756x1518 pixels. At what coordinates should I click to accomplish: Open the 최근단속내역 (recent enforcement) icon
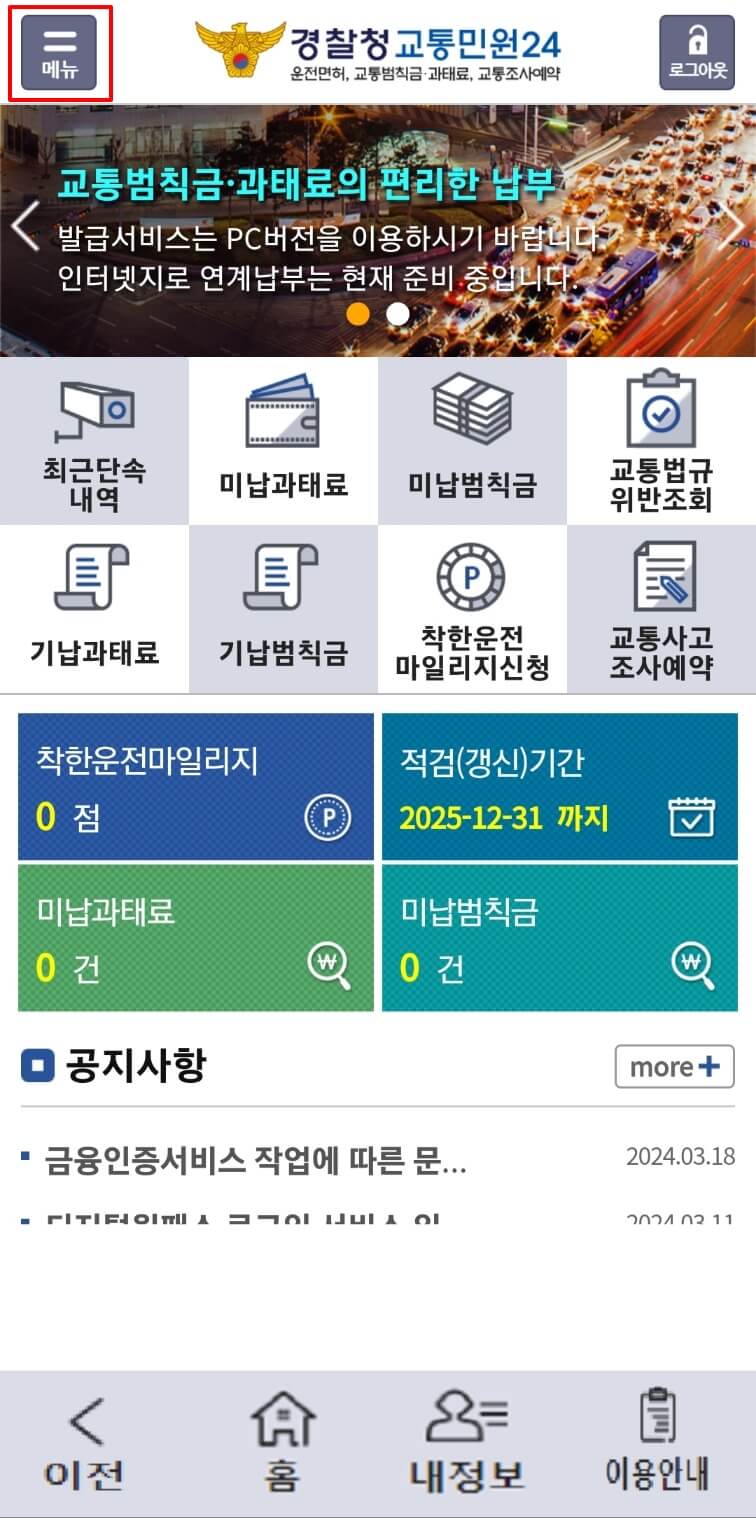pyautogui.click(x=94, y=440)
